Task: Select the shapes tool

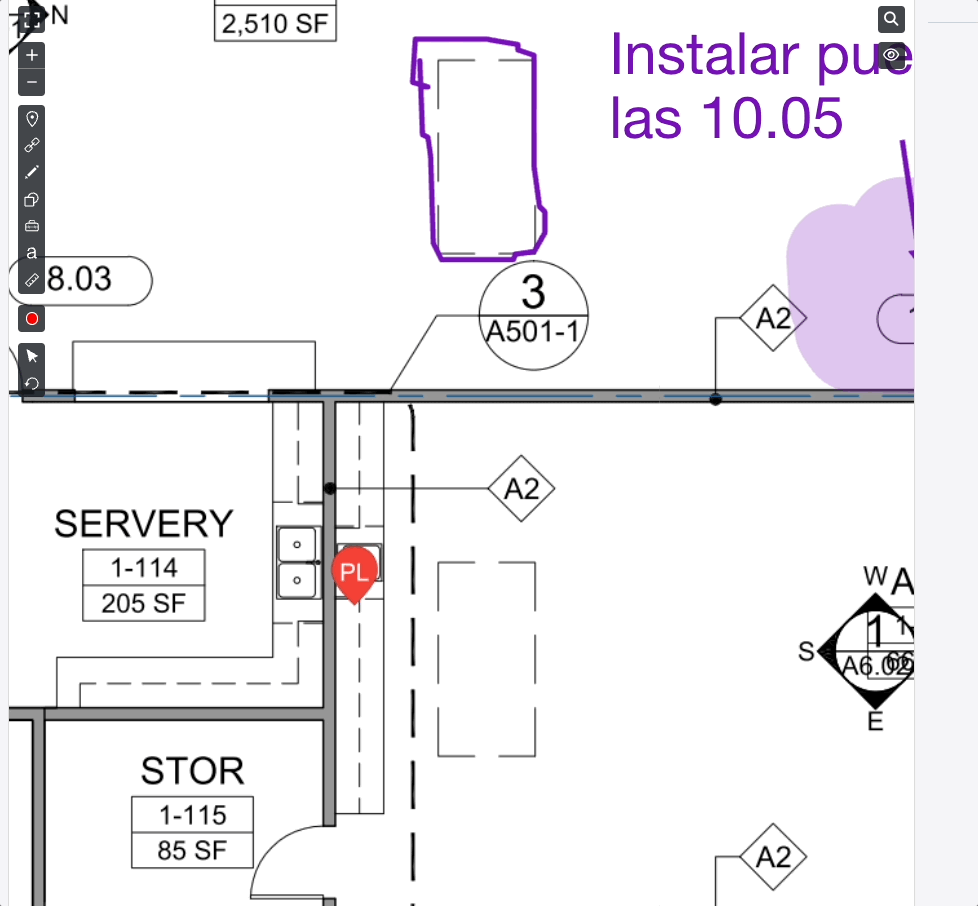Action: 32,199
